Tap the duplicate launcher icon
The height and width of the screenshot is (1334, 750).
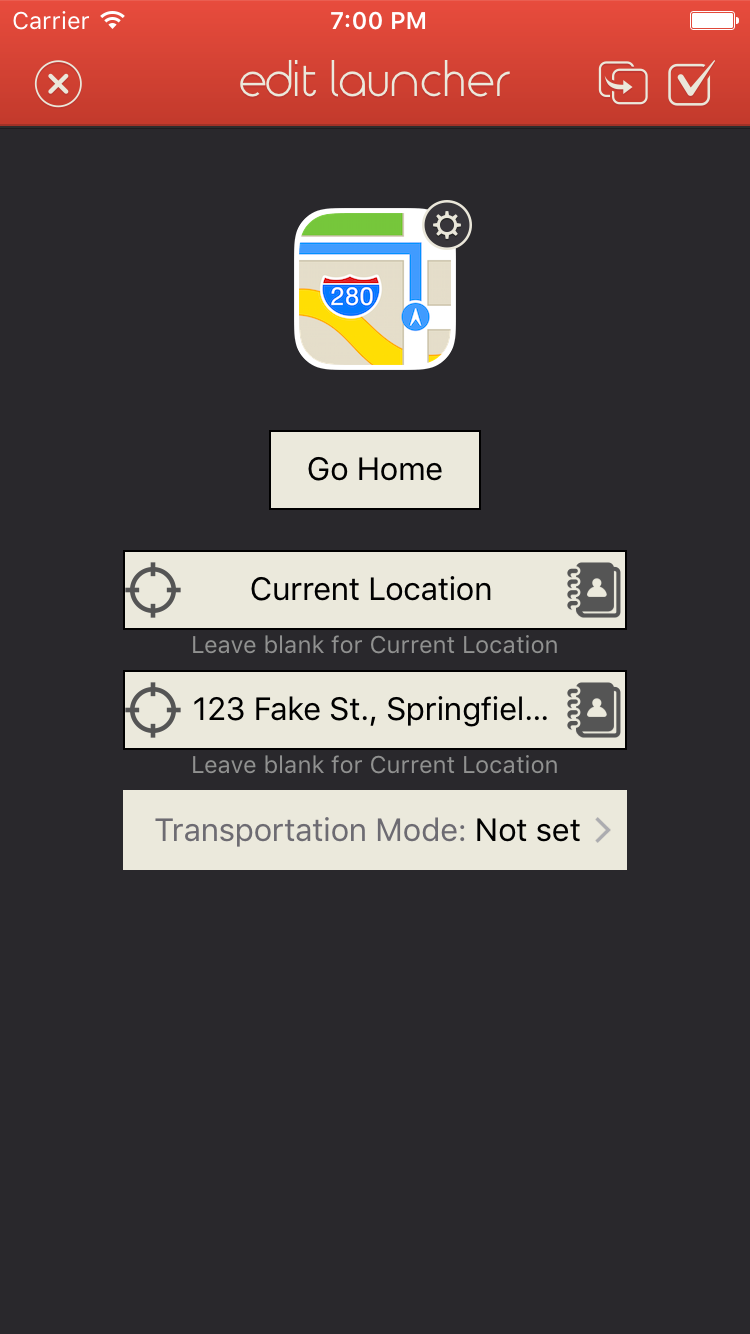coord(622,83)
